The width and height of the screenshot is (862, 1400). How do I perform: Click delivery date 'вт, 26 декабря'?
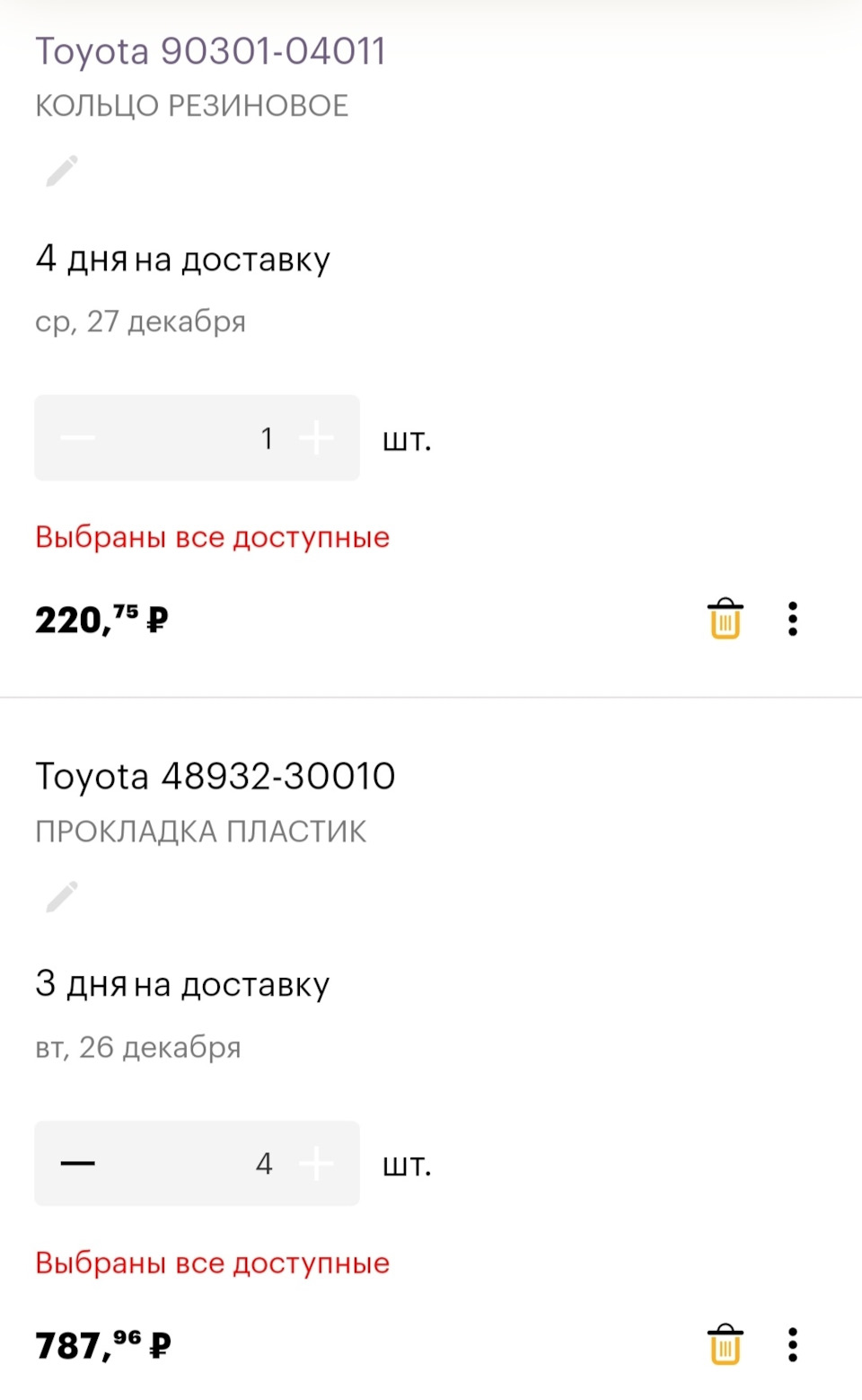(x=137, y=1047)
